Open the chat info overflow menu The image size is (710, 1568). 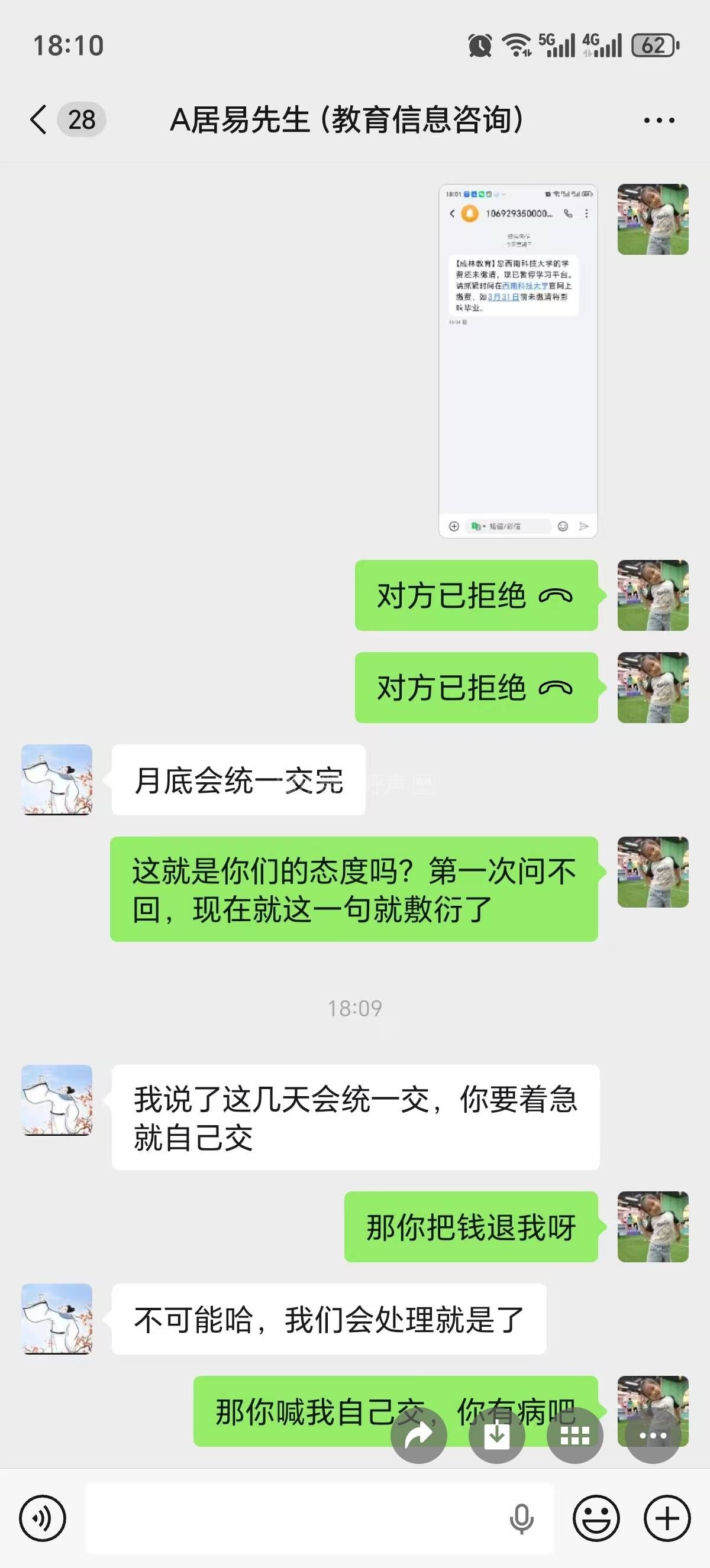[x=659, y=120]
